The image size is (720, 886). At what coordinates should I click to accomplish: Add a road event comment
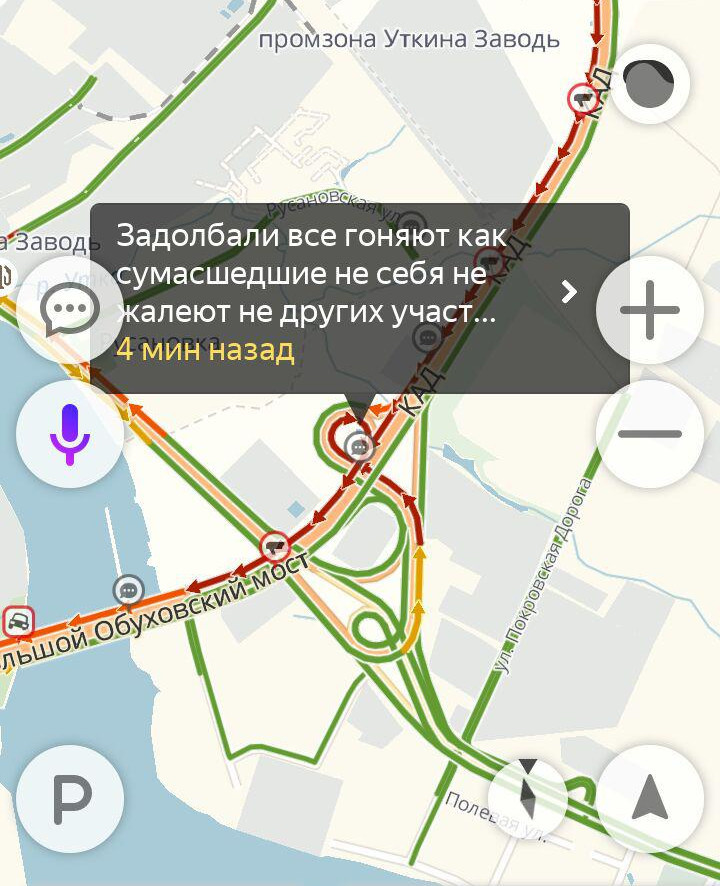coord(69,310)
